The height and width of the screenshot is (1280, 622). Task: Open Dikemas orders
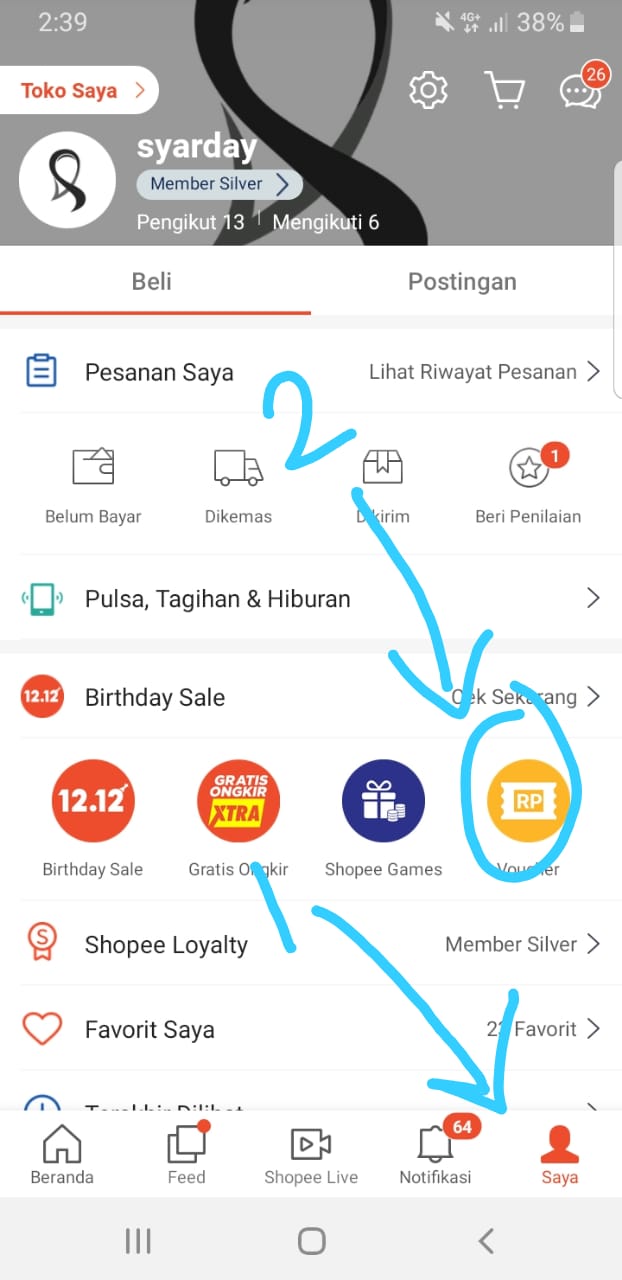(x=238, y=486)
